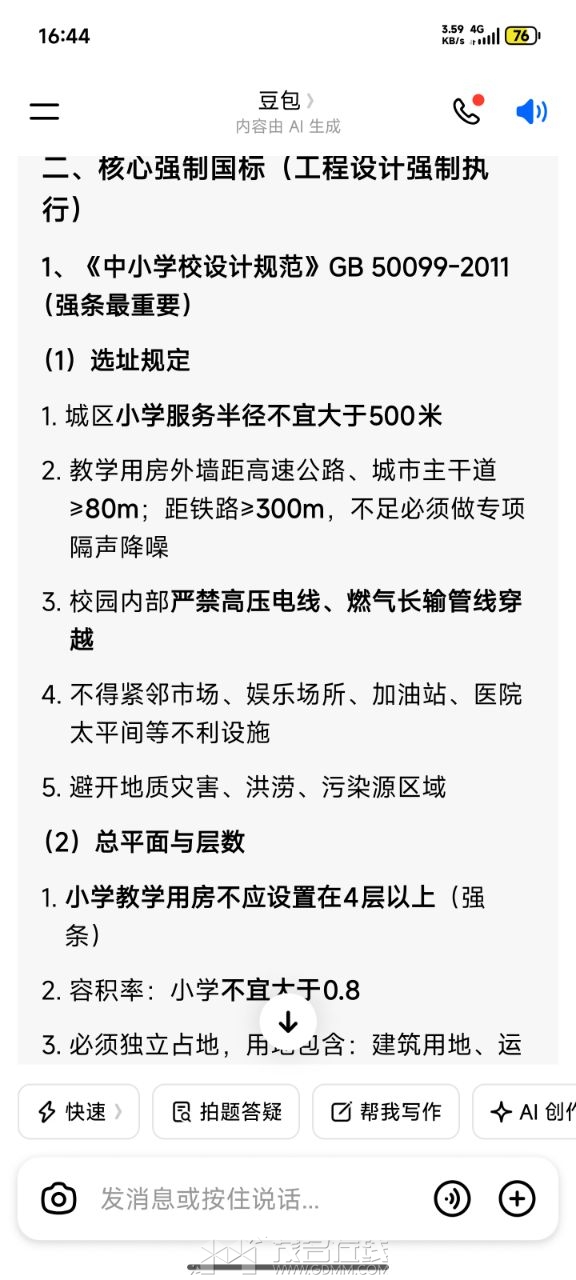
Task: Start a voice call with 豆包
Action: pos(467,110)
